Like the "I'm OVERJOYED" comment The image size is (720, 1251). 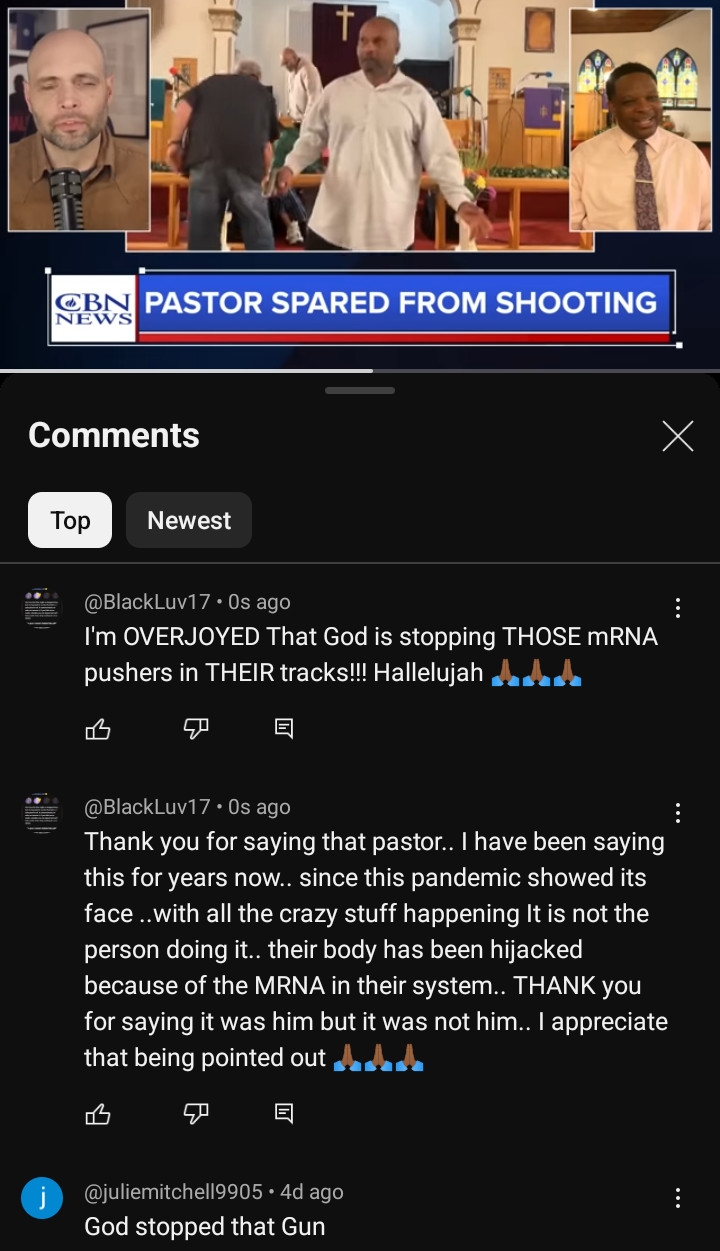pos(98,729)
